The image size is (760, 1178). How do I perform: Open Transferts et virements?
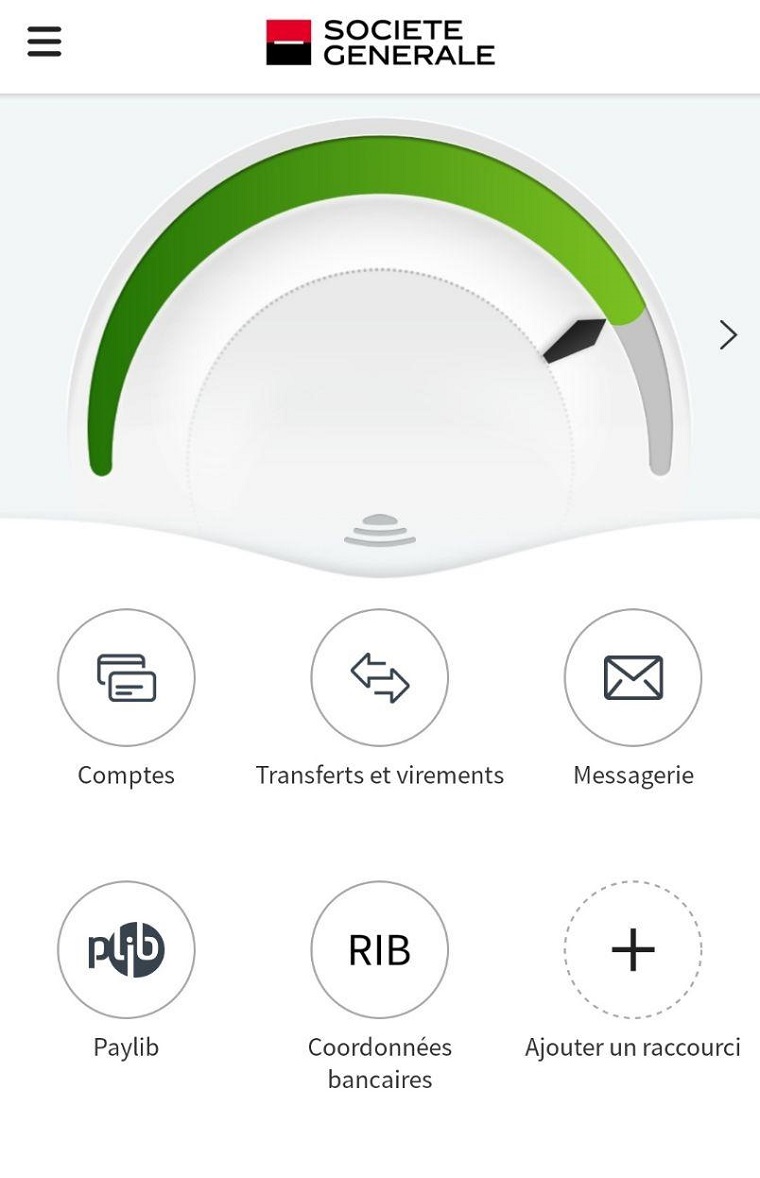379,678
